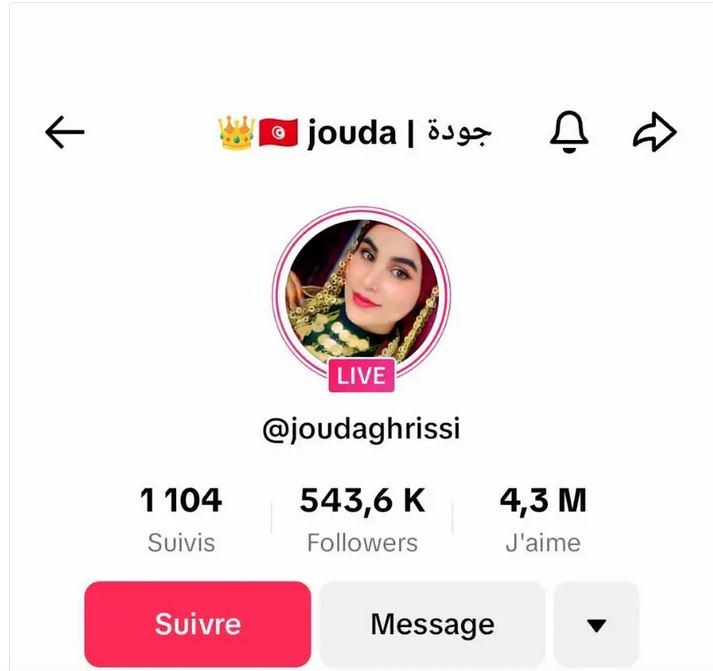This screenshot has width=713, height=671.
Task: Share this profile with the arrow icon
Action: pyautogui.click(x=655, y=132)
